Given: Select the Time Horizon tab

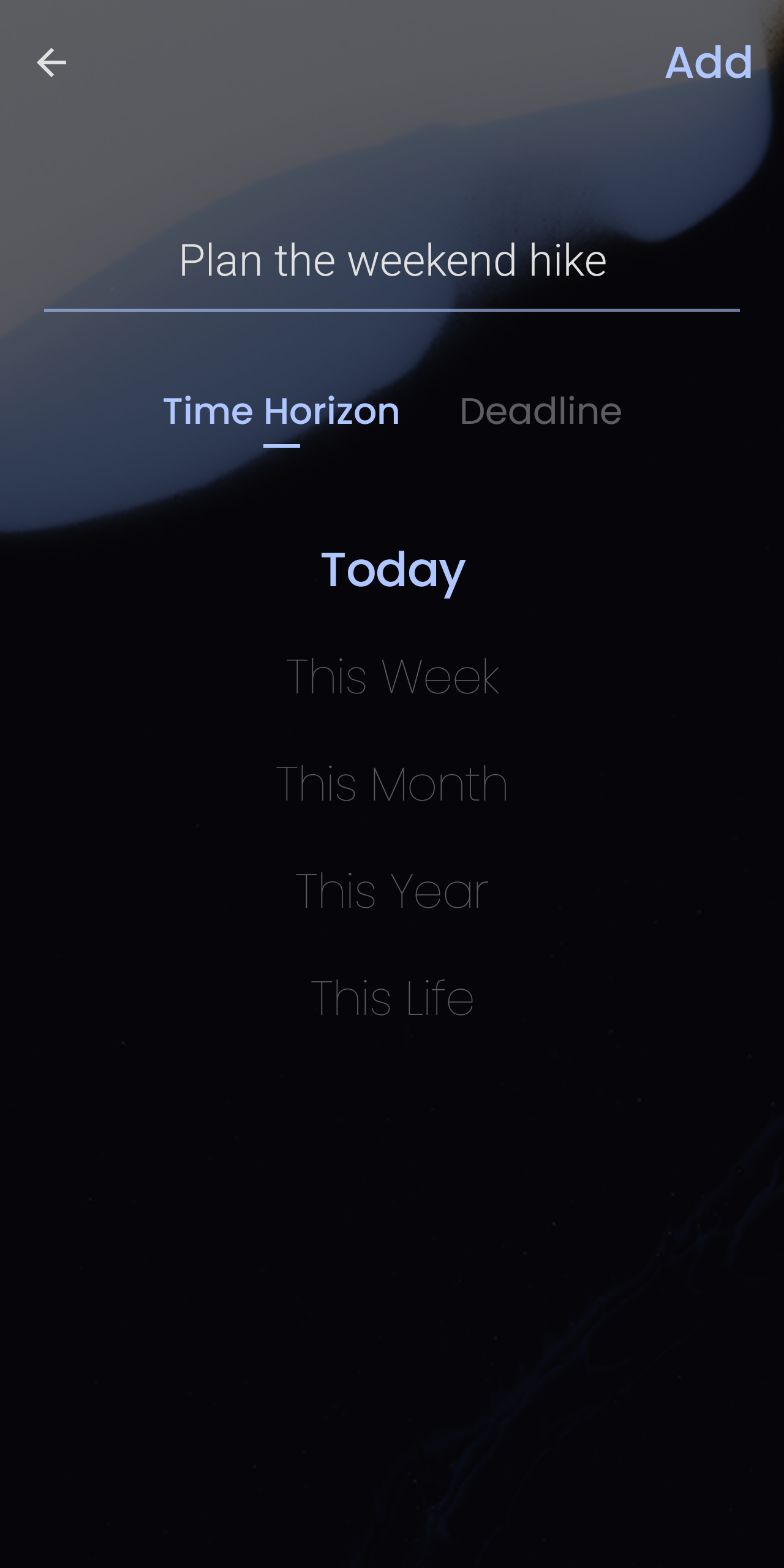Looking at the screenshot, I should point(281,411).
